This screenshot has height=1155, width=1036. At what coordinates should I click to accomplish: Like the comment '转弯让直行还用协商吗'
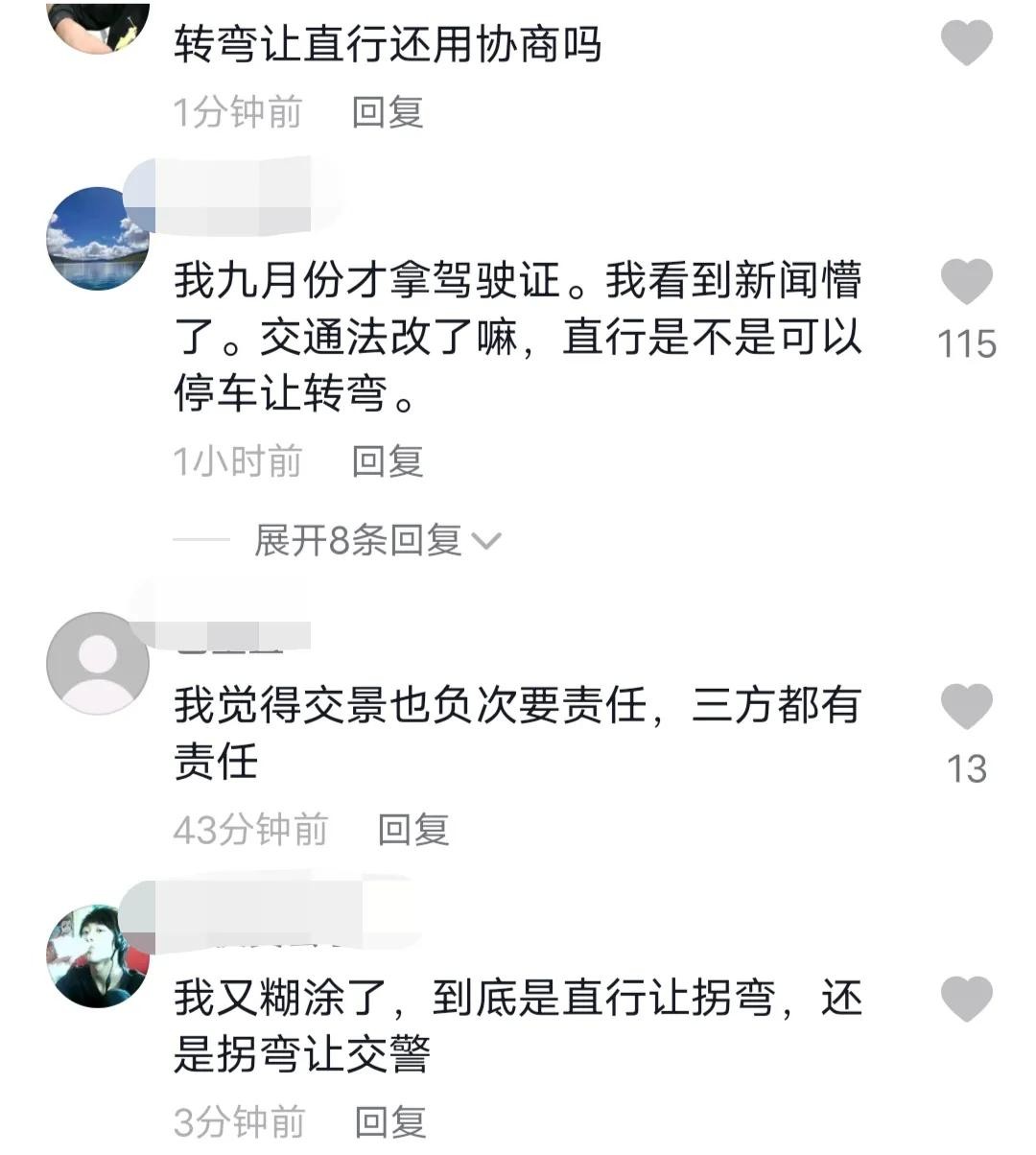tap(966, 43)
